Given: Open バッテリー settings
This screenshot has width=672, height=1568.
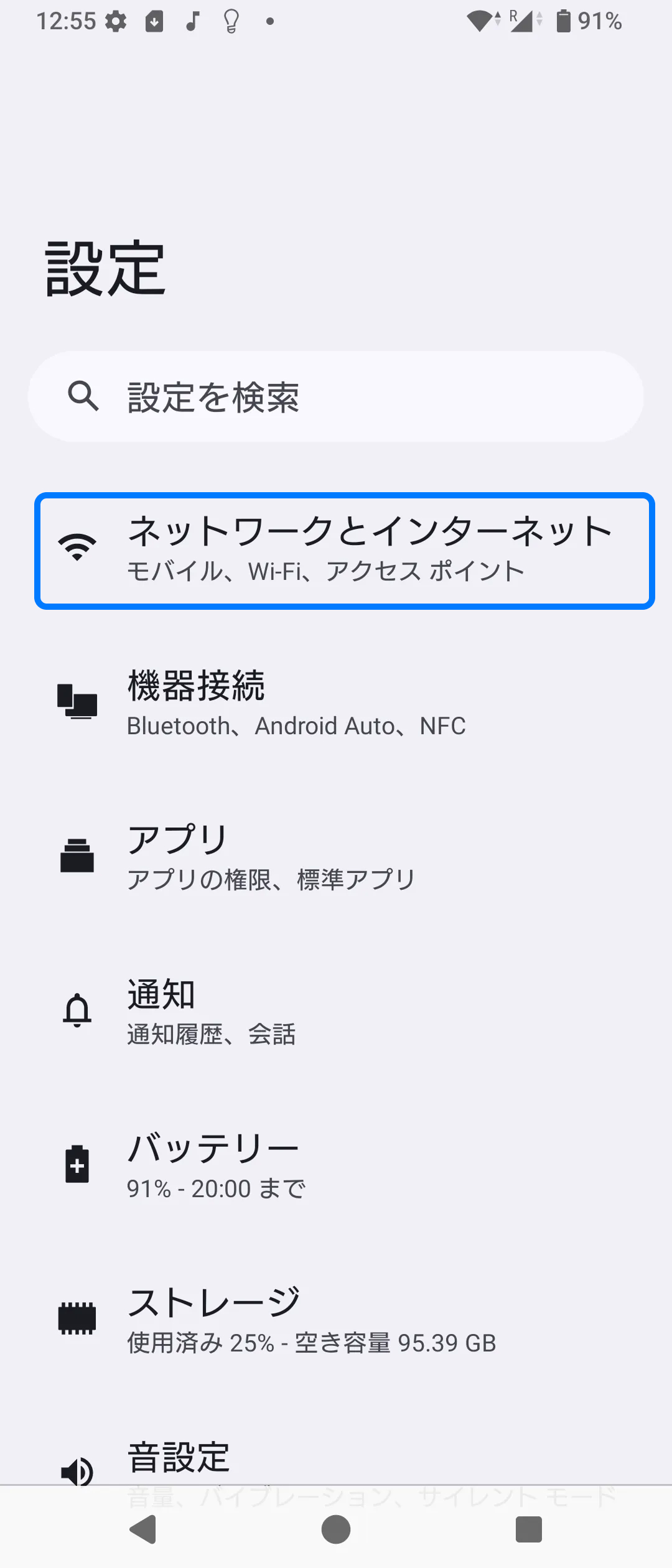Looking at the screenshot, I should coord(336,1165).
